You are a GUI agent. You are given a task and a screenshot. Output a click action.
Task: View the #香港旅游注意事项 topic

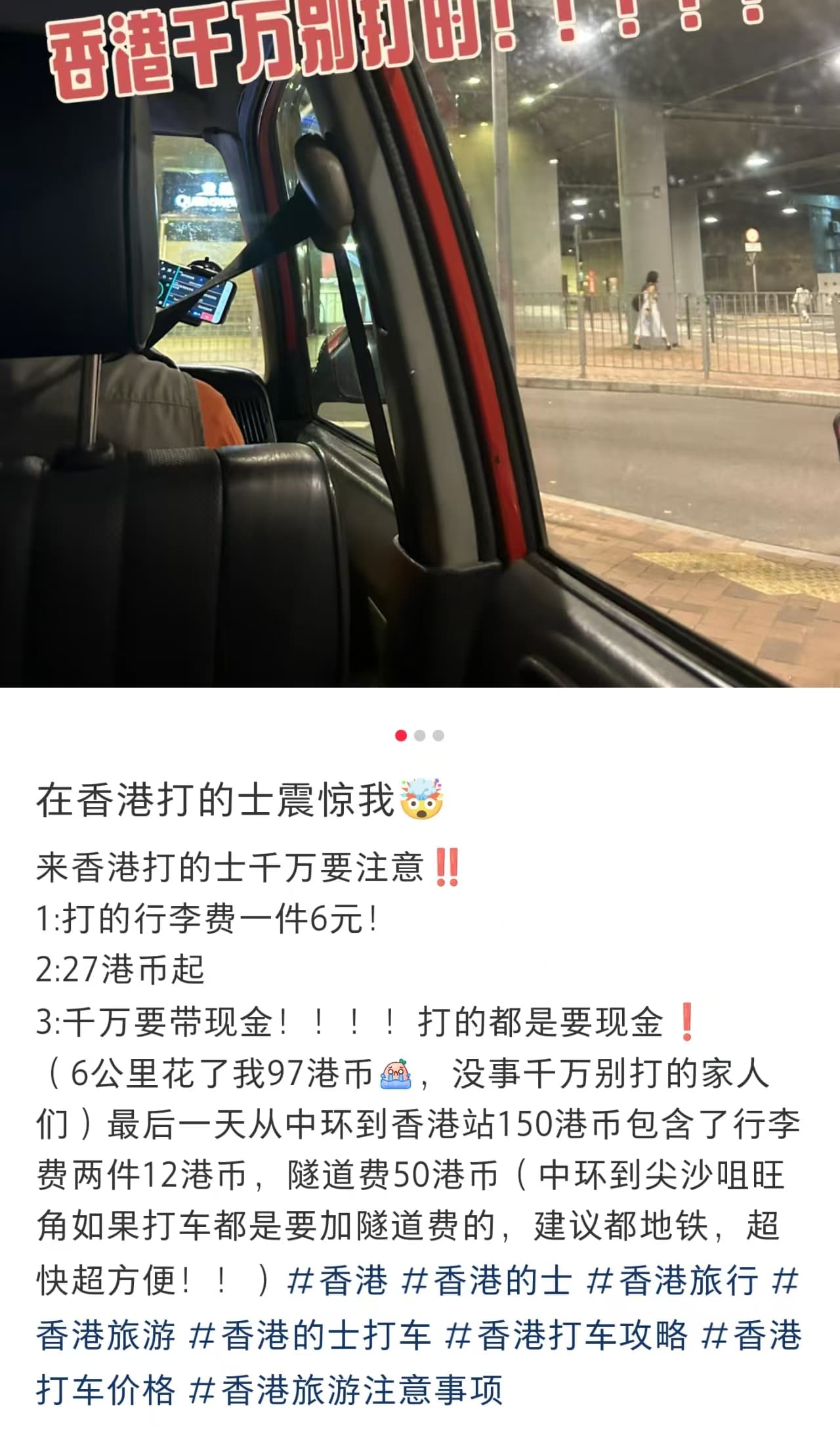coord(346,1389)
